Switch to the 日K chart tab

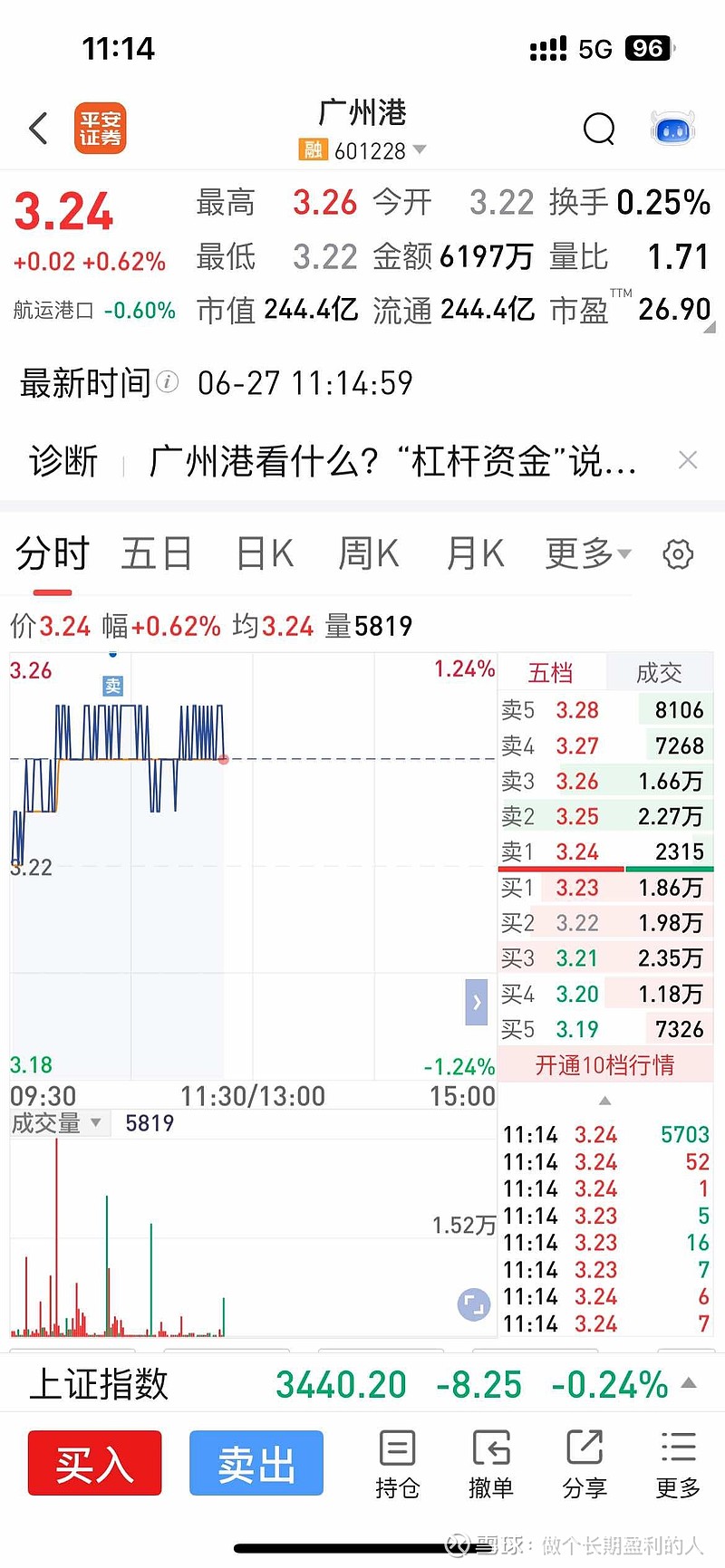[265, 553]
